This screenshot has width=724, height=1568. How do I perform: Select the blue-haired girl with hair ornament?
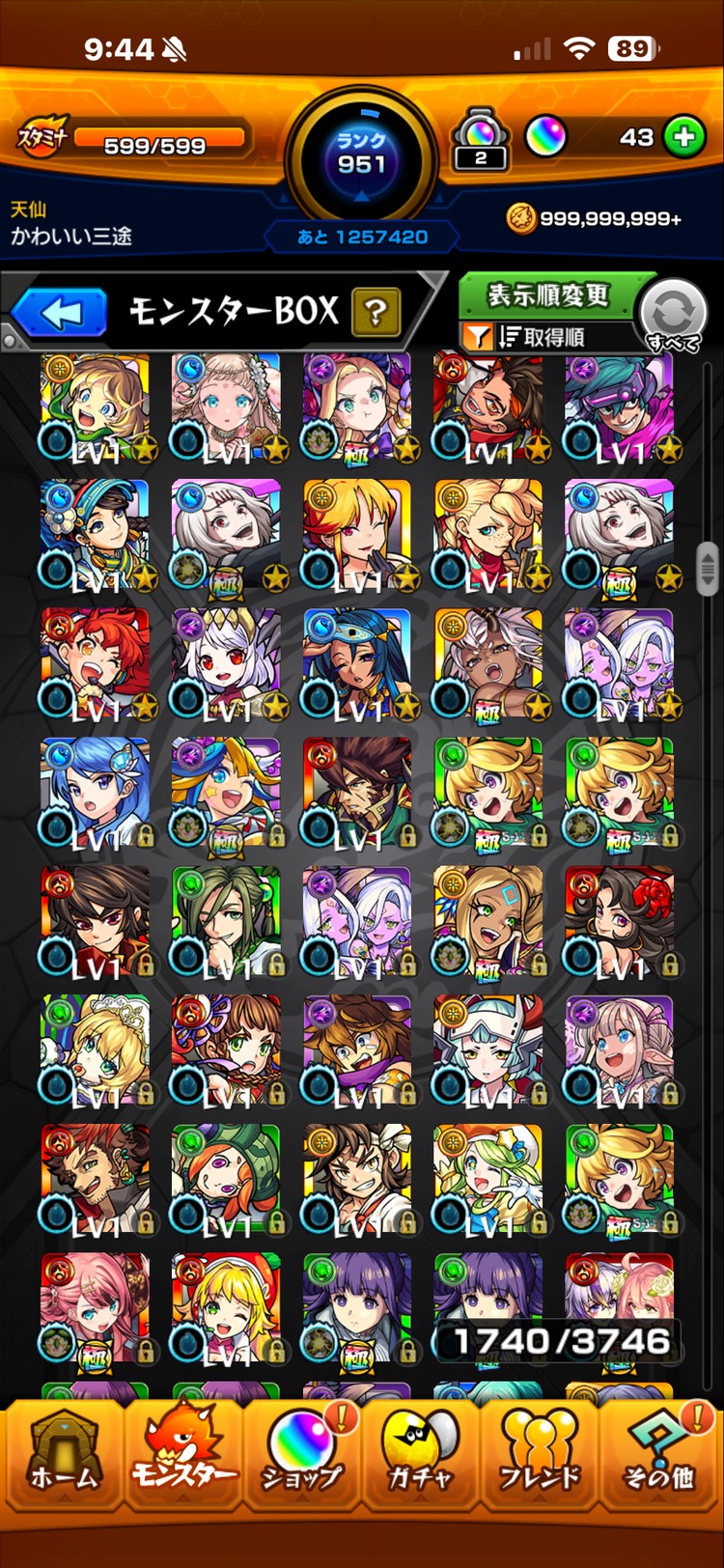pyautogui.click(x=96, y=792)
